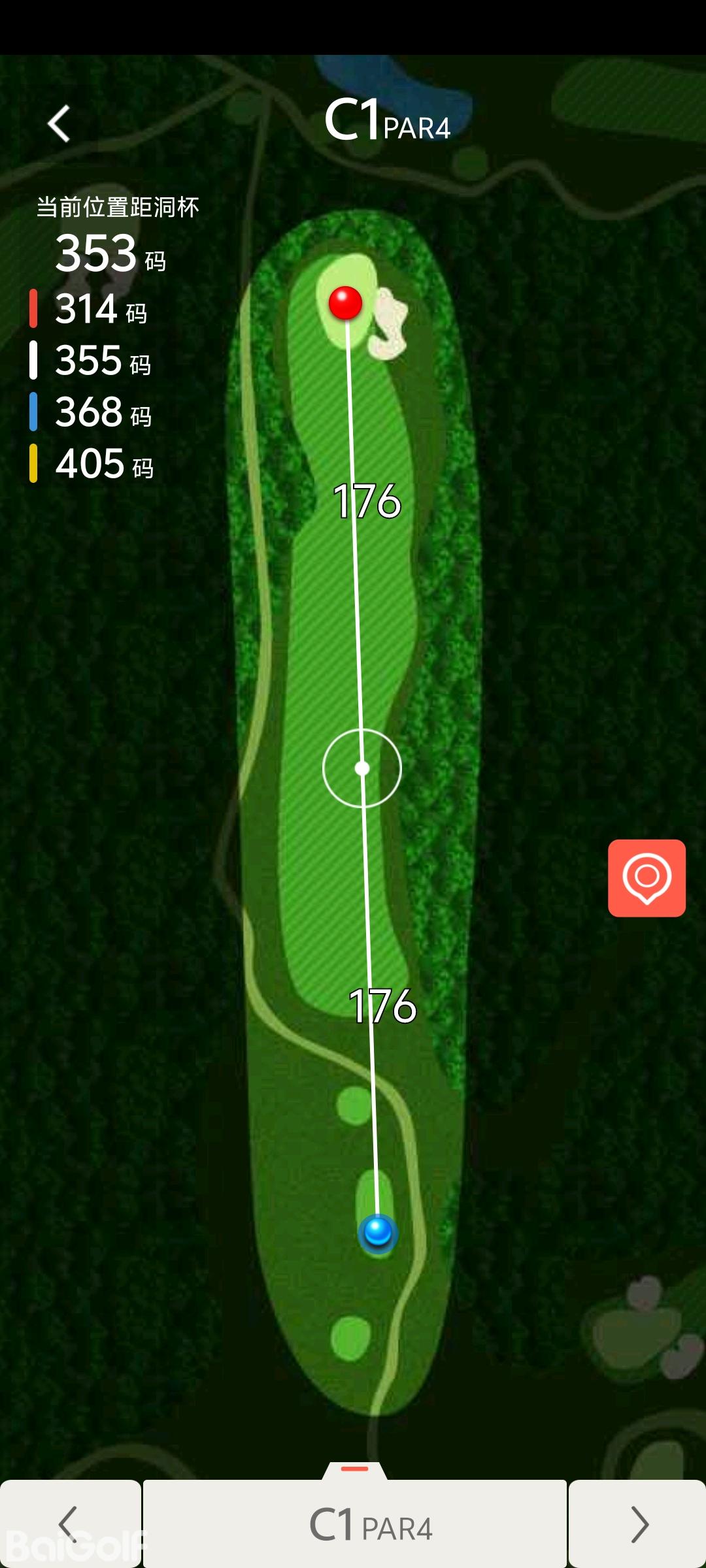The width and height of the screenshot is (706, 1568).
Task: Go back using the top-left arrow
Action: [59, 123]
